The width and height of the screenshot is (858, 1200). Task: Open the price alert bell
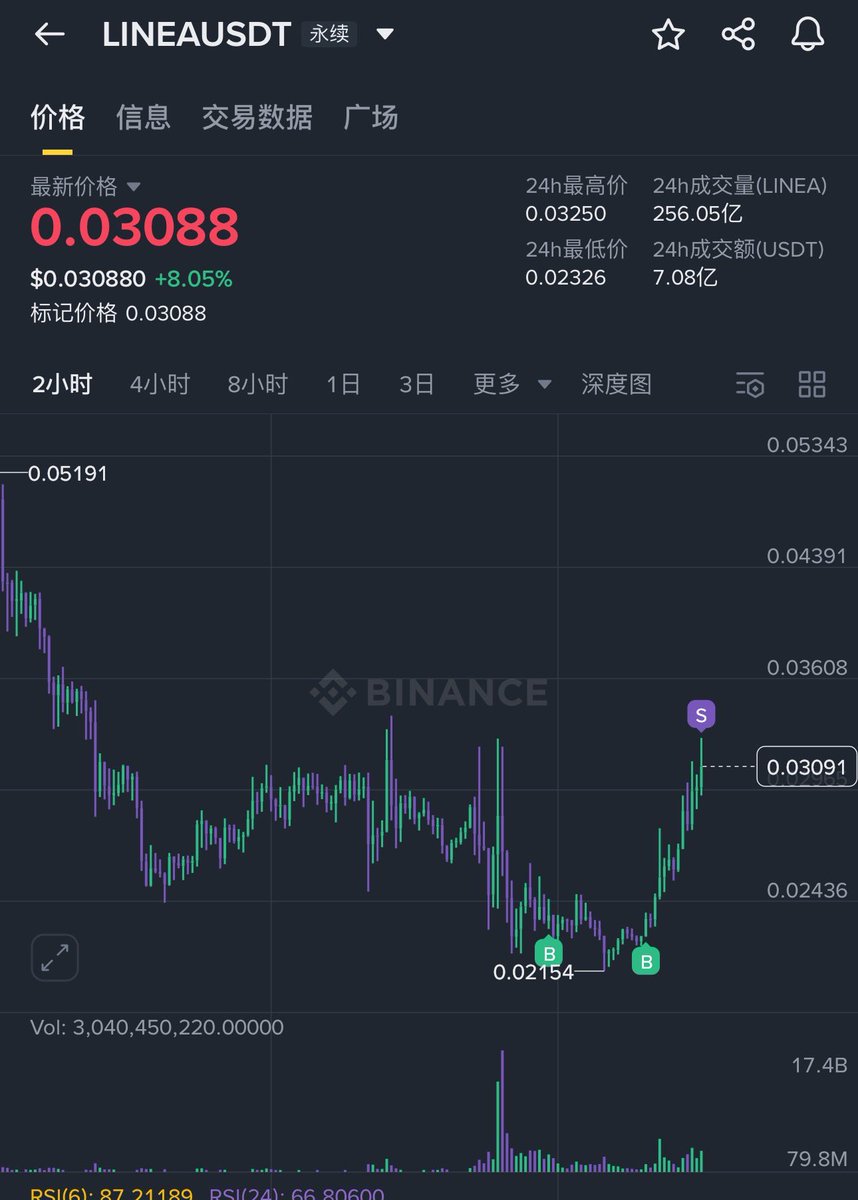coord(808,35)
